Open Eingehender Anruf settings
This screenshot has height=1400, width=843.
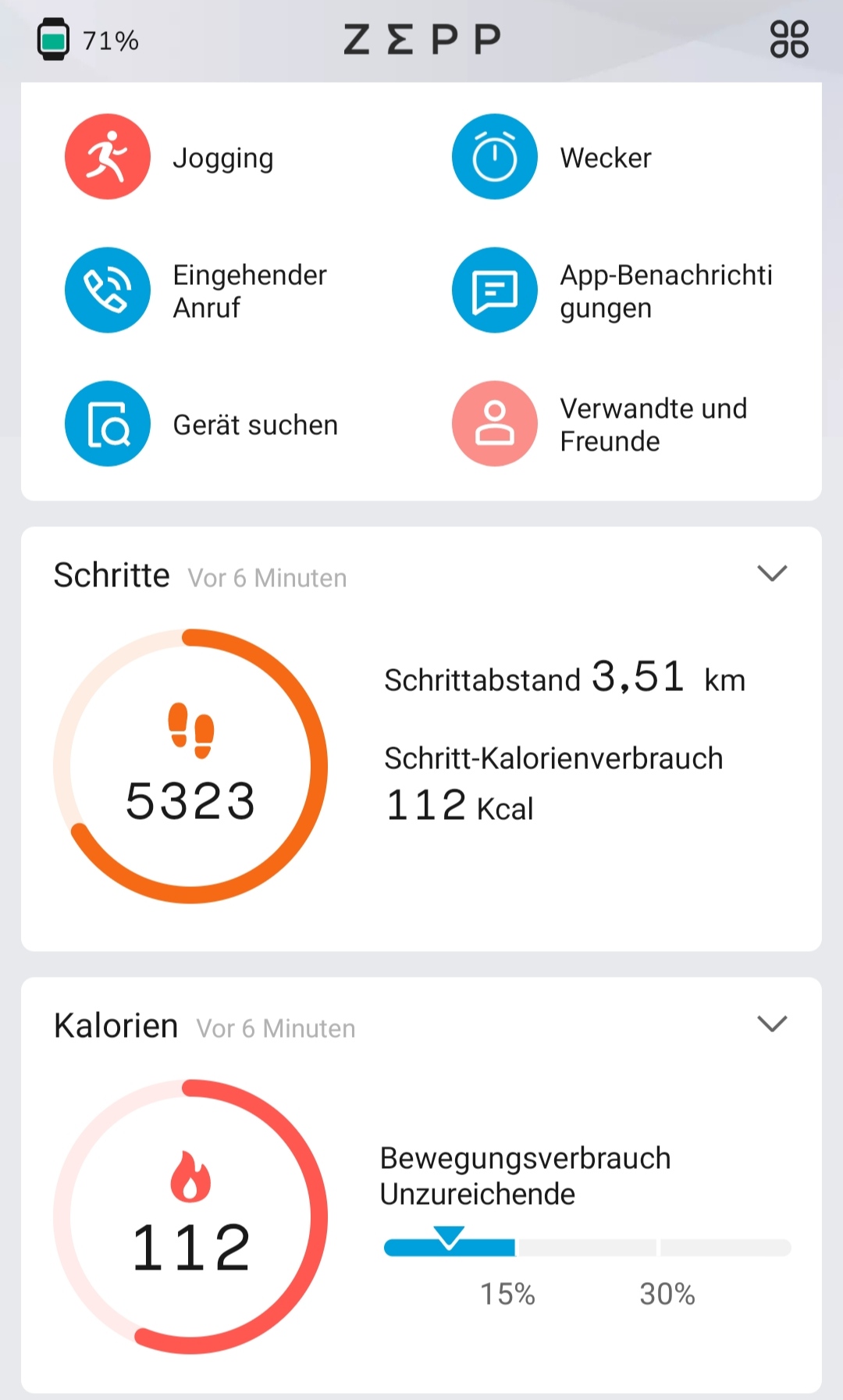(x=108, y=290)
